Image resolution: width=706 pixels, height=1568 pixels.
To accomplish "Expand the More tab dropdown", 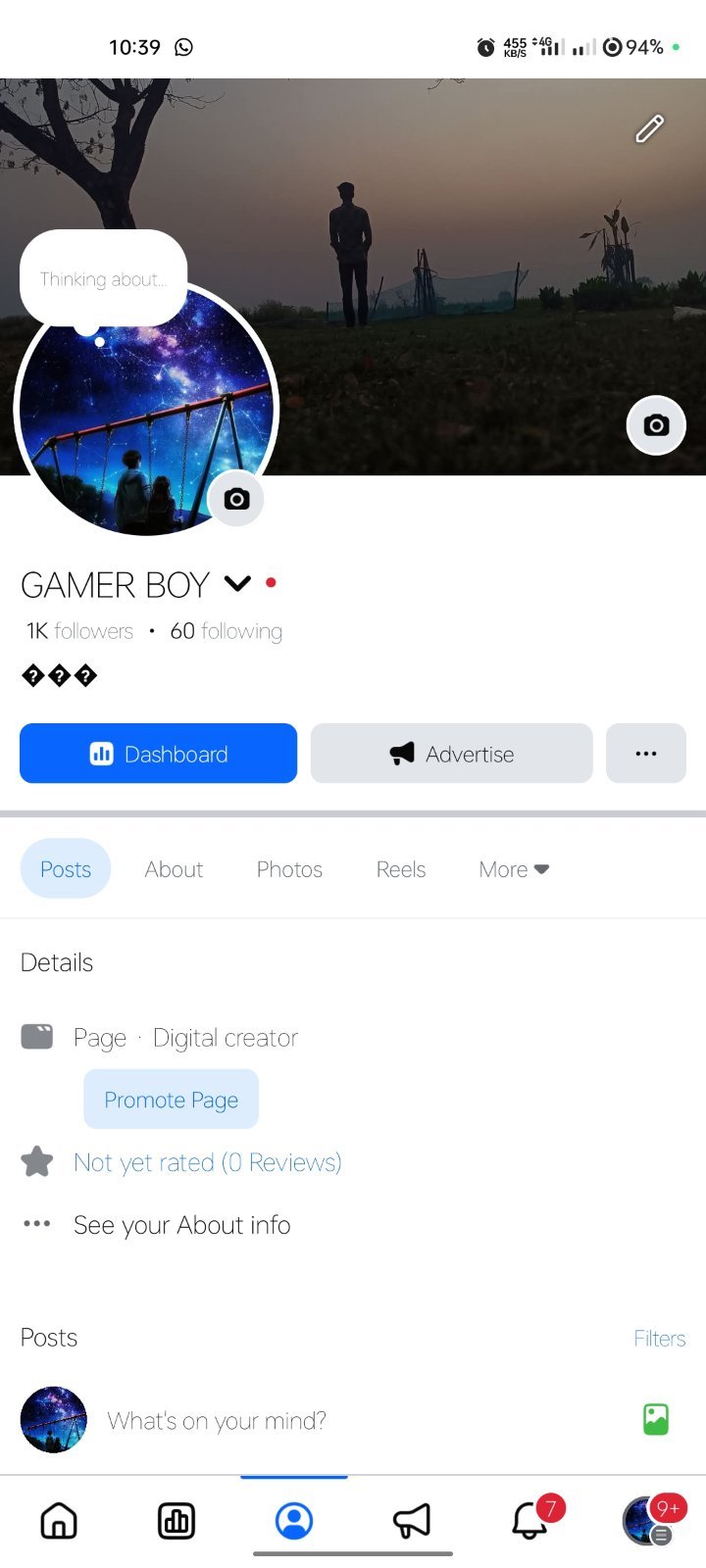I will [x=514, y=869].
